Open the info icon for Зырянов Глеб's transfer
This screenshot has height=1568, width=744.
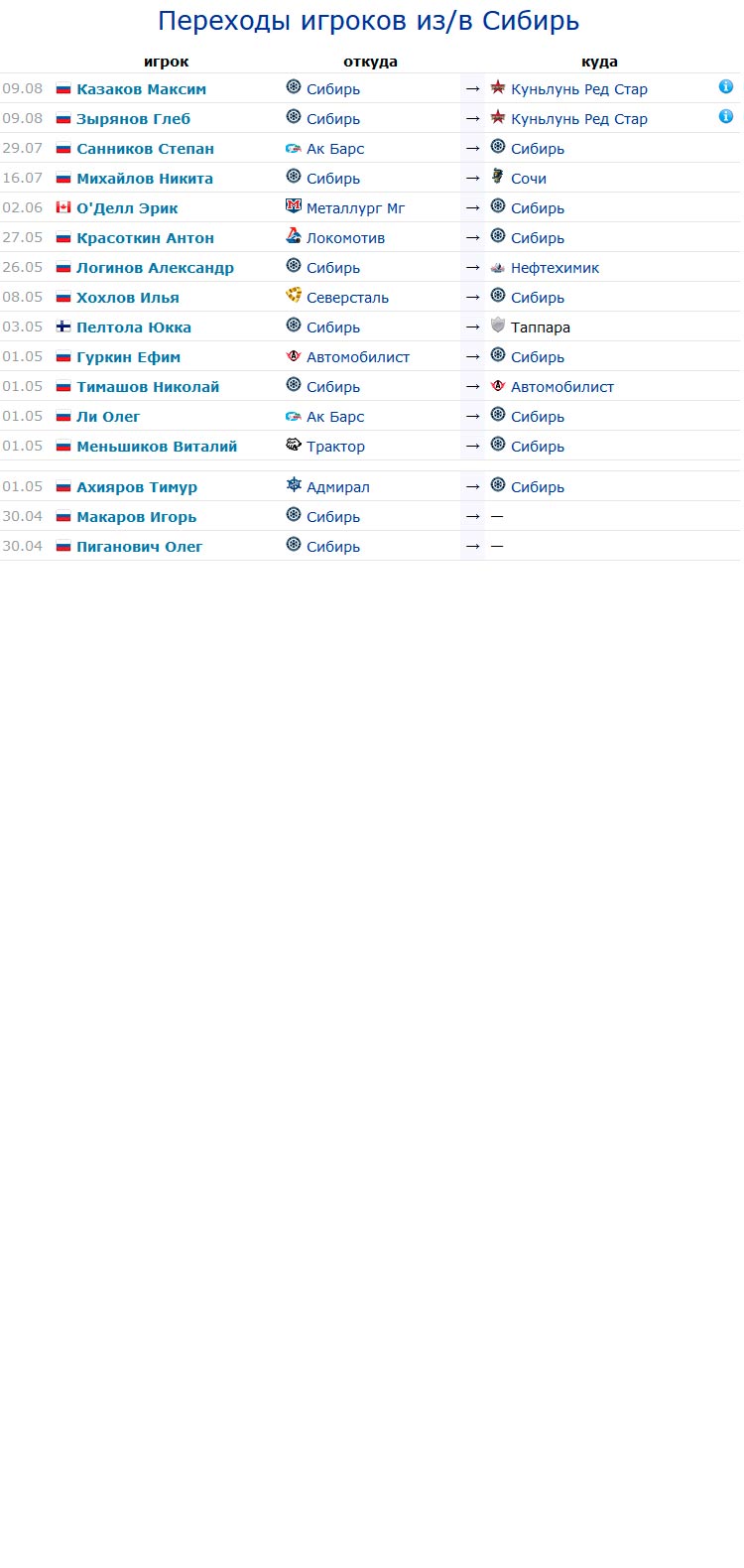tap(726, 117)
